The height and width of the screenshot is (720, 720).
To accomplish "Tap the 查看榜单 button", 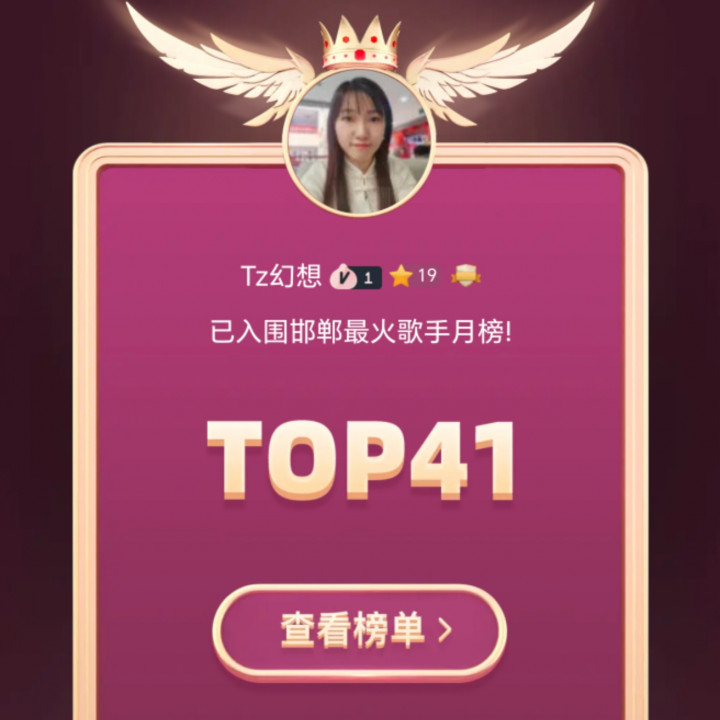I will pyautogui.click(x=360, y=632).
